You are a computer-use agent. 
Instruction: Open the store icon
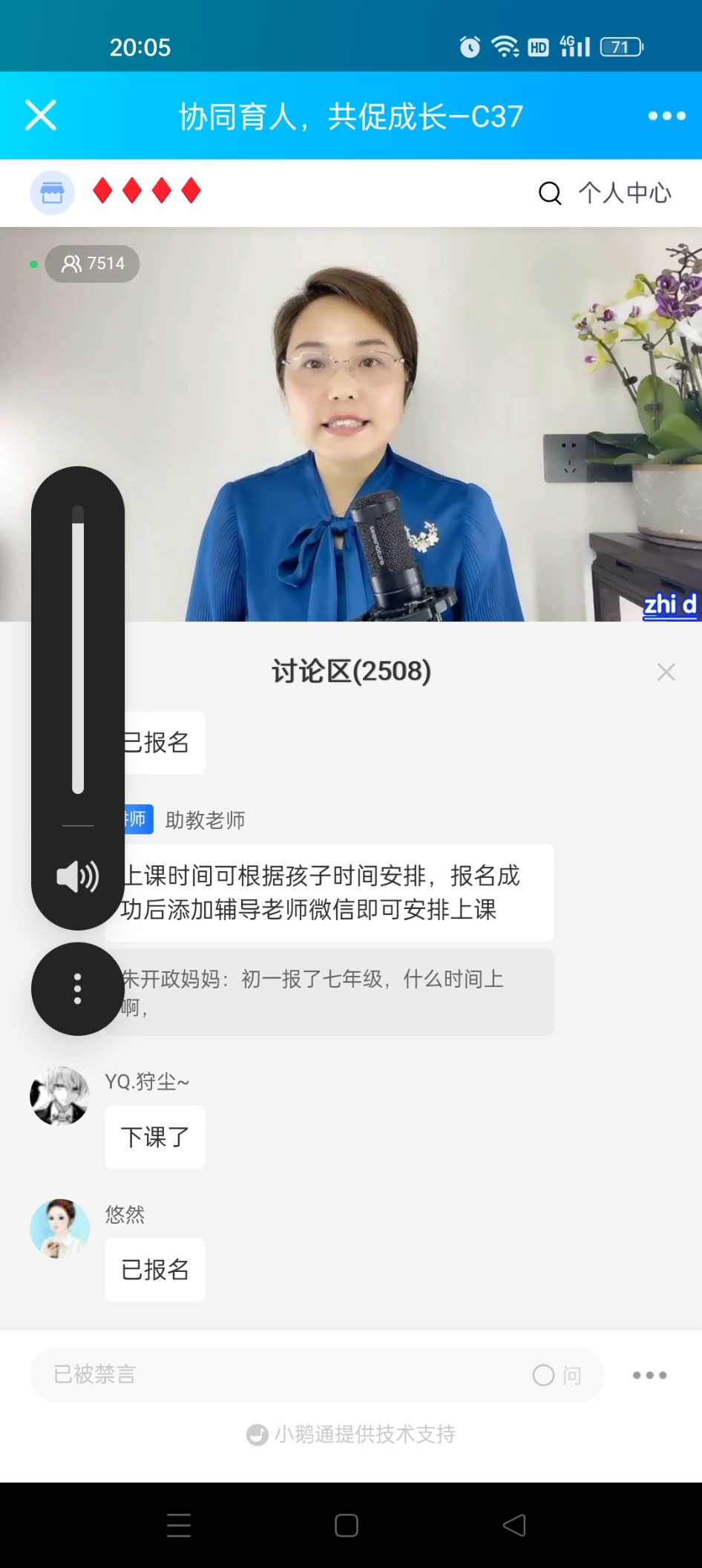coord(52,193)
